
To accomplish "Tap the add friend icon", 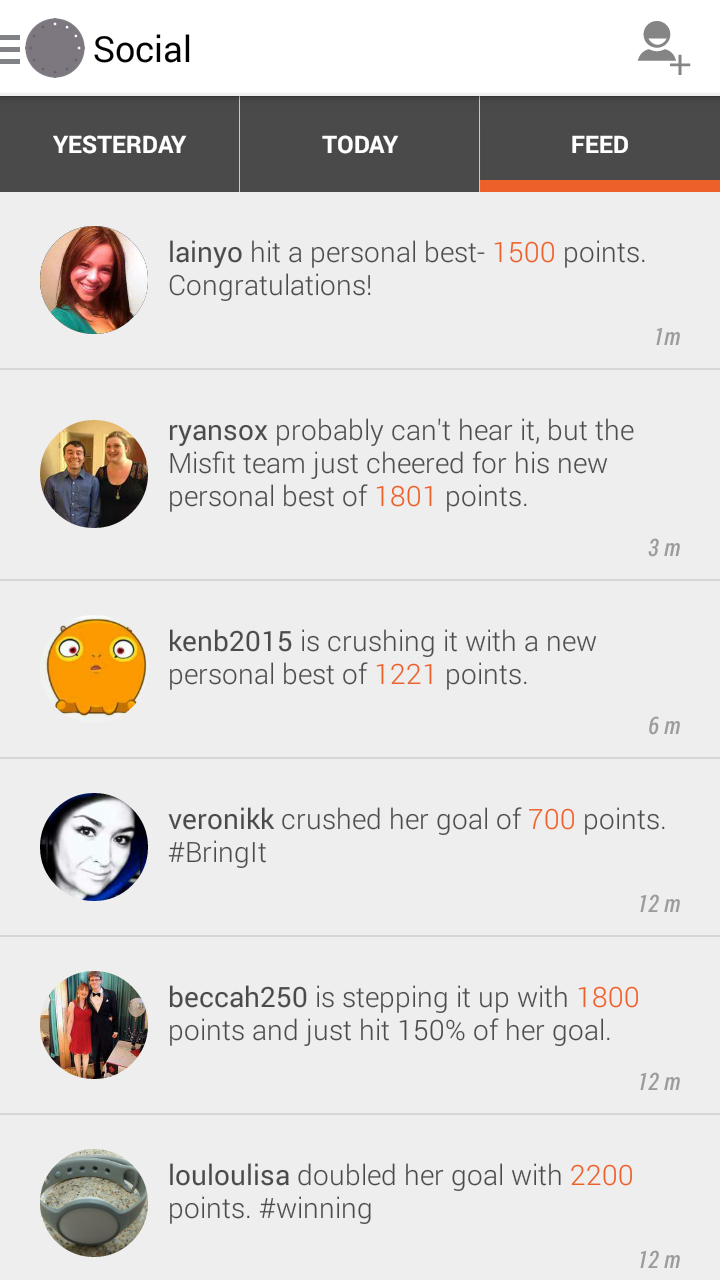I will coord(663,48).
